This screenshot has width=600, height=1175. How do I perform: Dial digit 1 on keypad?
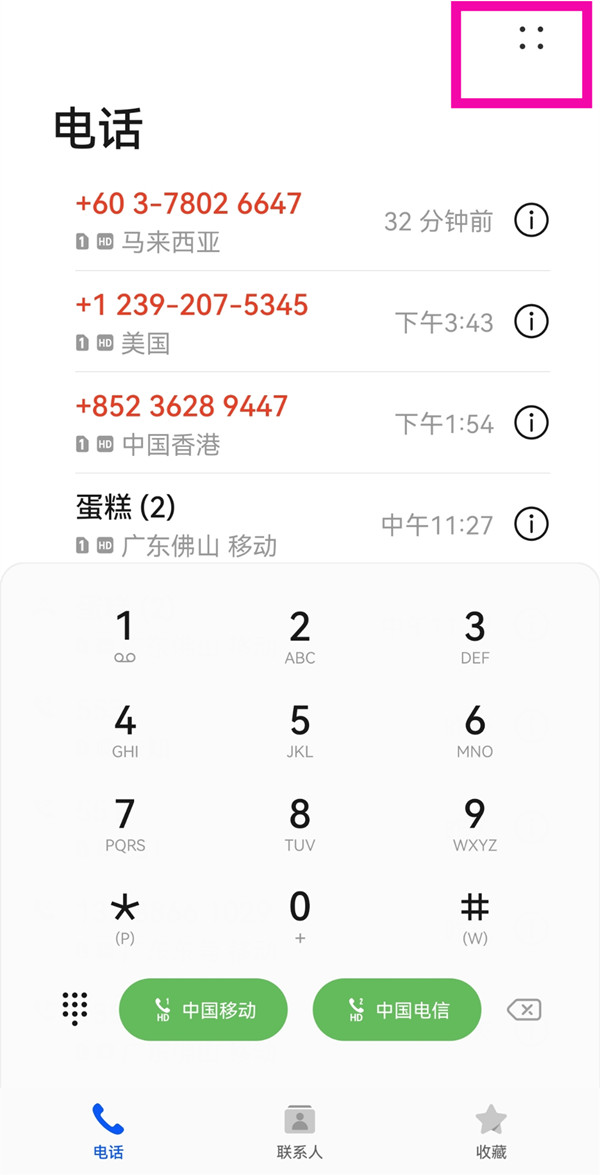click(x=125, y=636)
